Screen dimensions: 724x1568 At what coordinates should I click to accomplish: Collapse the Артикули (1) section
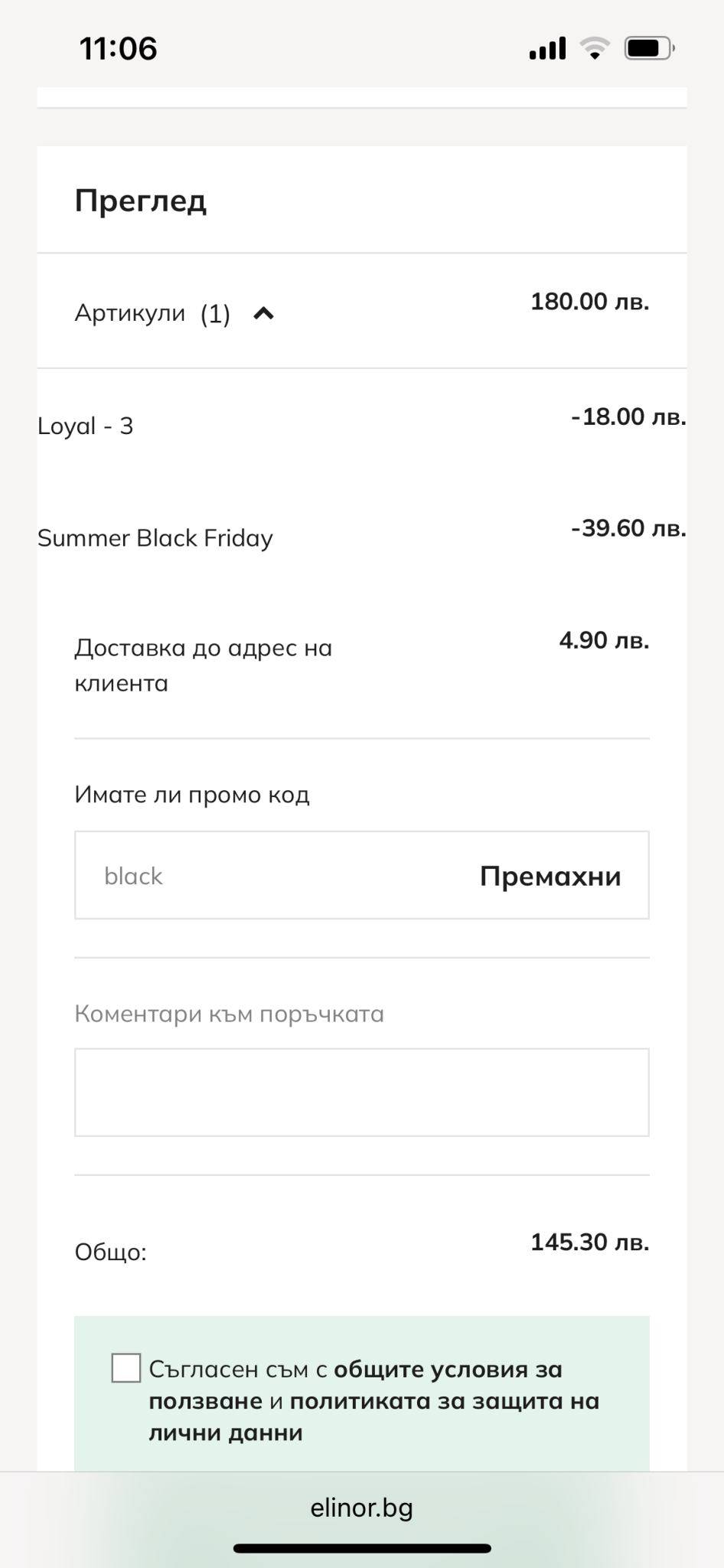[263, 313]
